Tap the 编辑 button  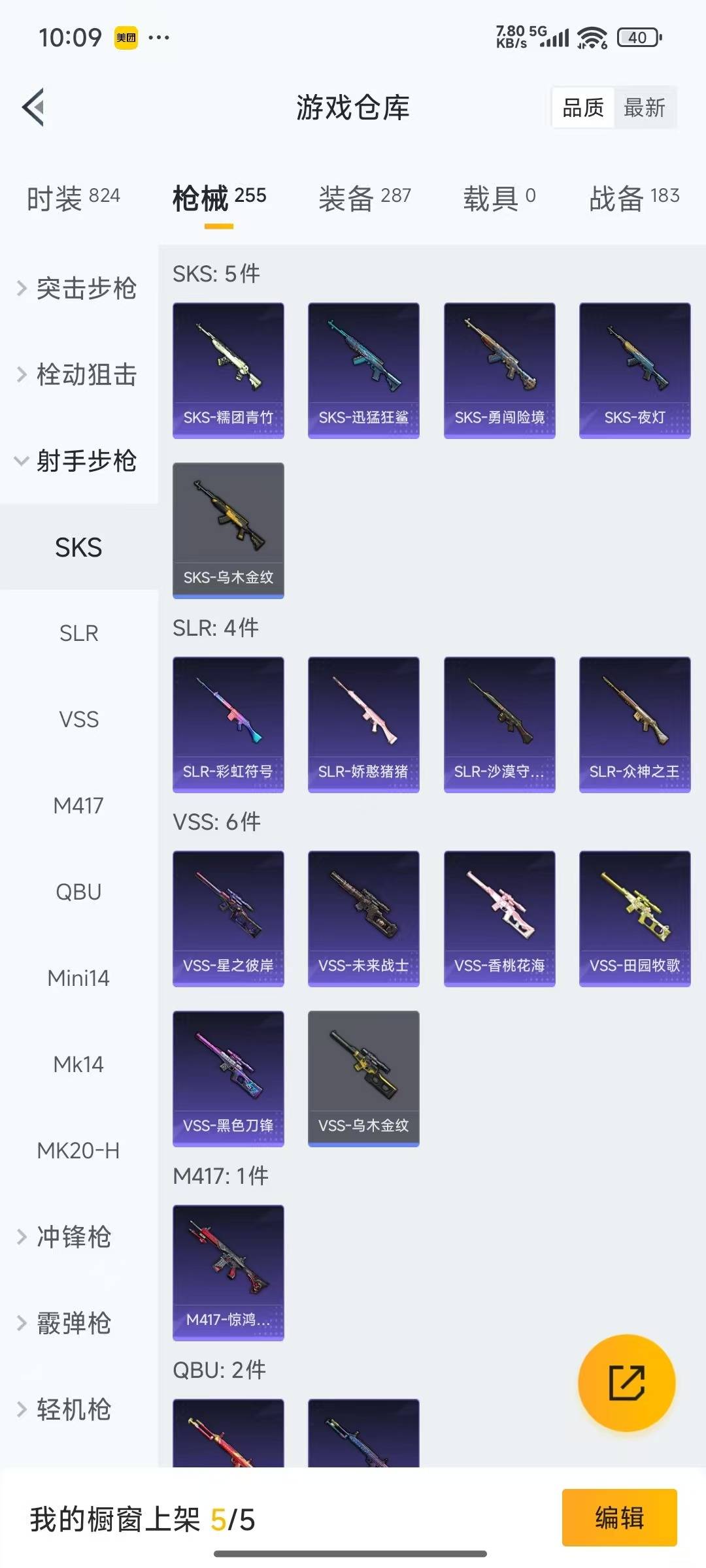pyautogui.click(x=619, y=1517)
